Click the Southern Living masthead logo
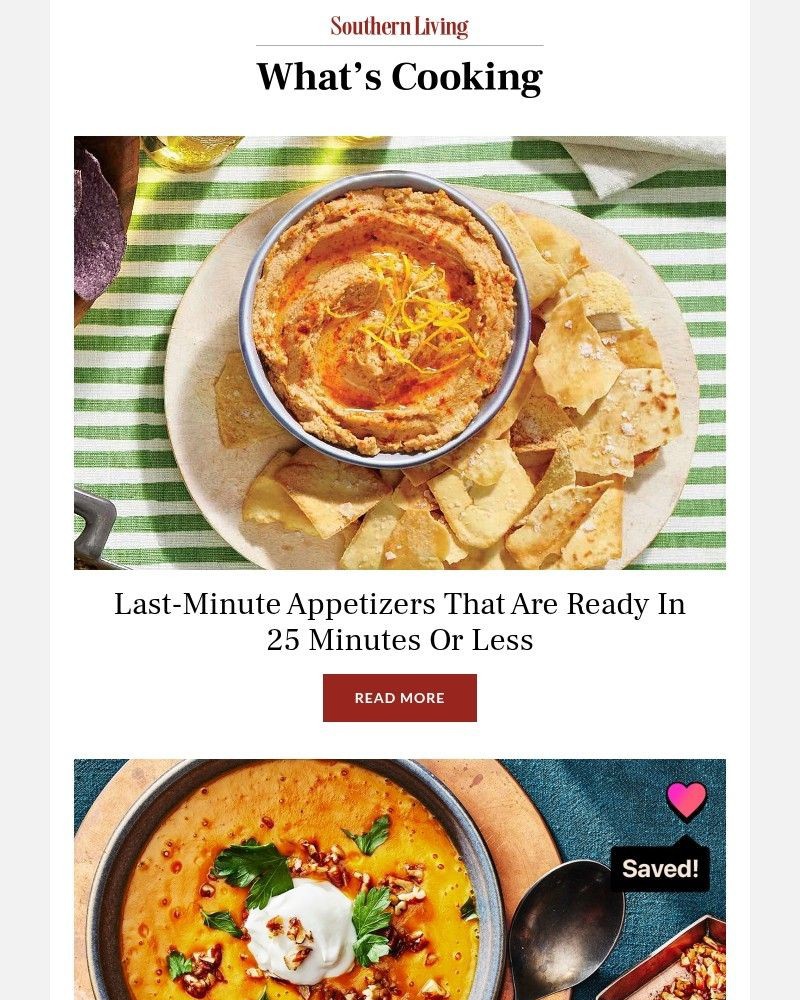Screen dimensions: 800x1000 pyautogui.click(x=399, y=26)
